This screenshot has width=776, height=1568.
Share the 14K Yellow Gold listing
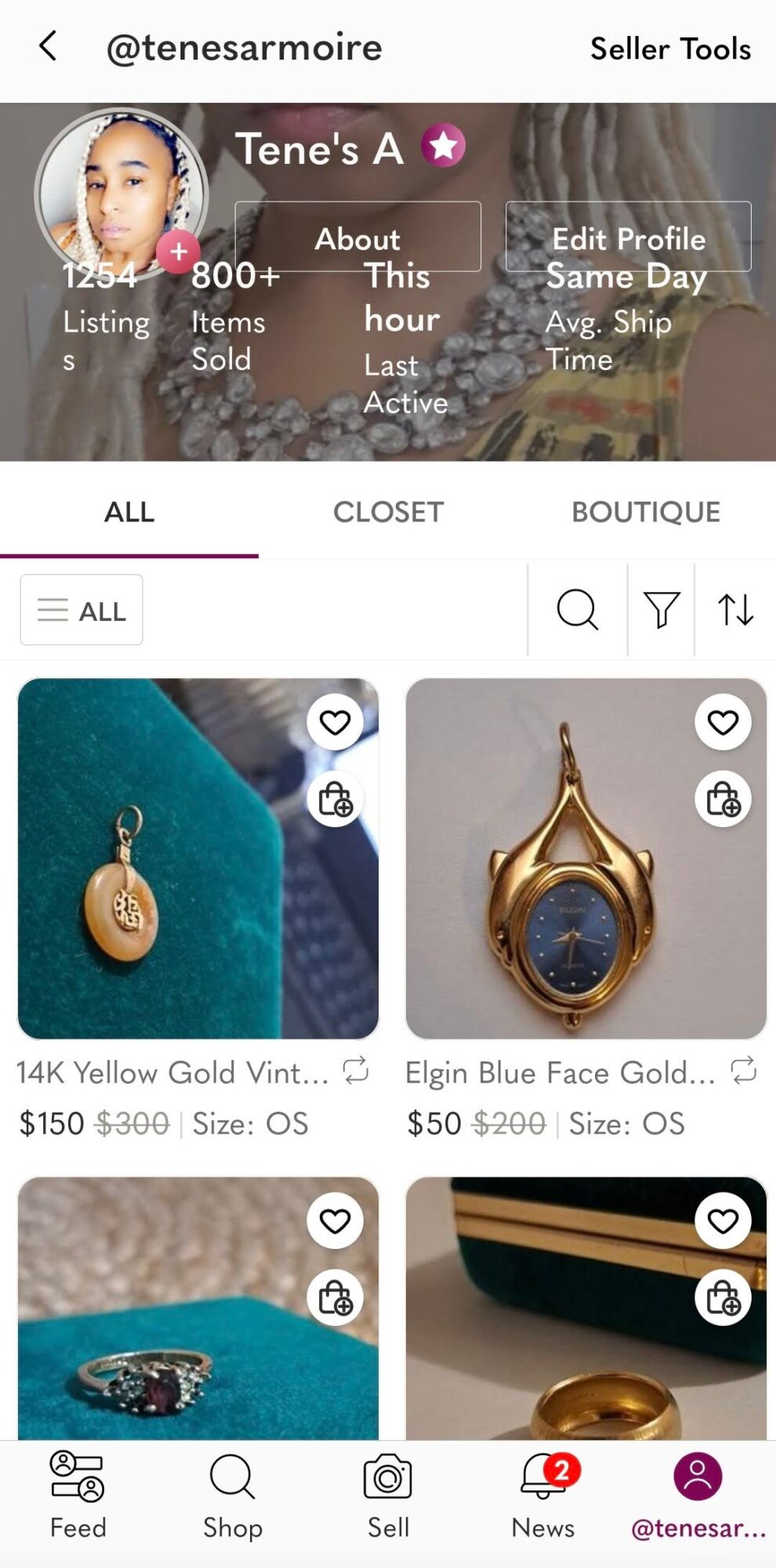pyautogui.click(x=356, y=1070)
